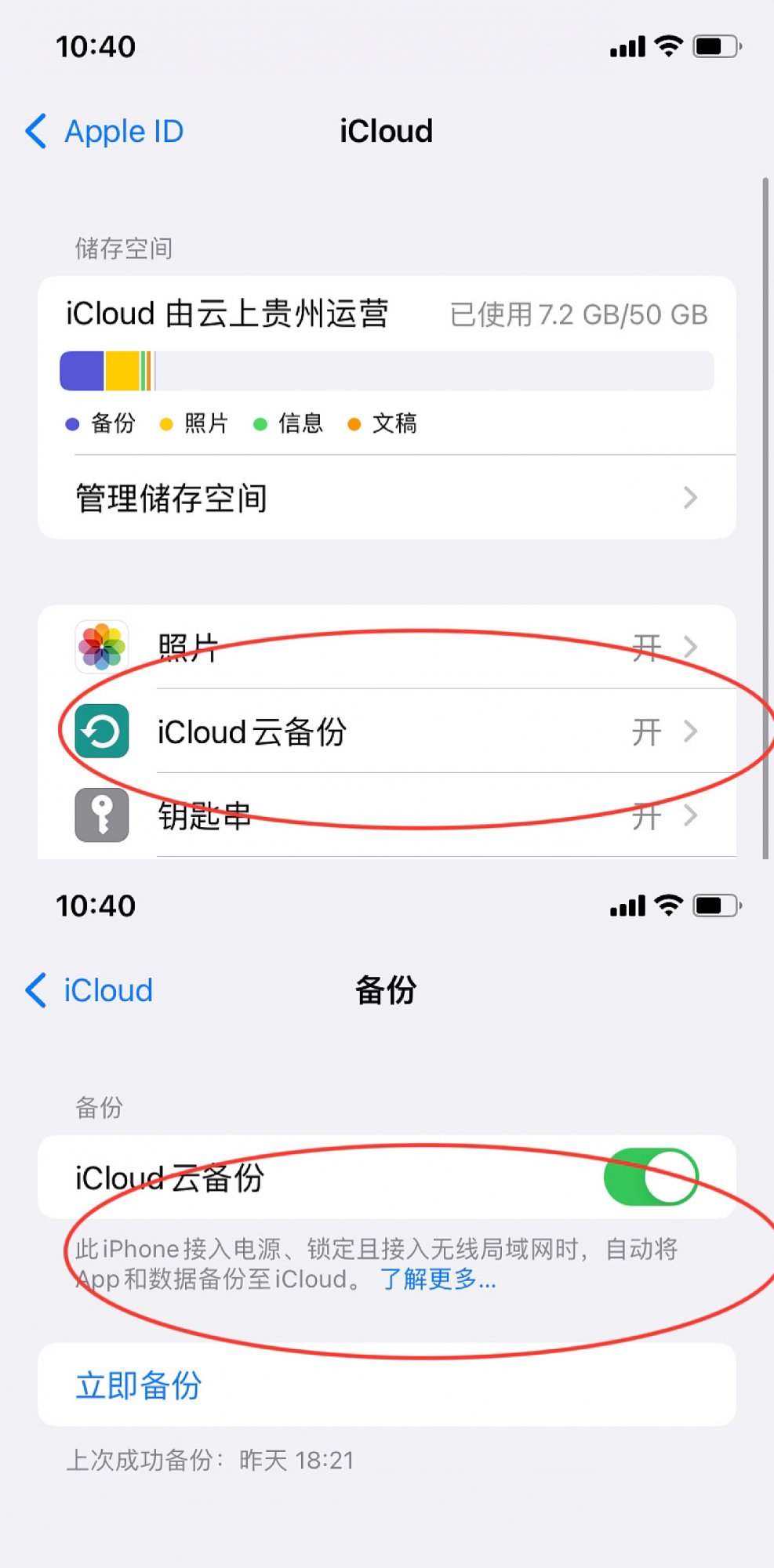Turn off the iCloud 云备份 switch
774x1568 pixels.
(x=650, y=1177)
